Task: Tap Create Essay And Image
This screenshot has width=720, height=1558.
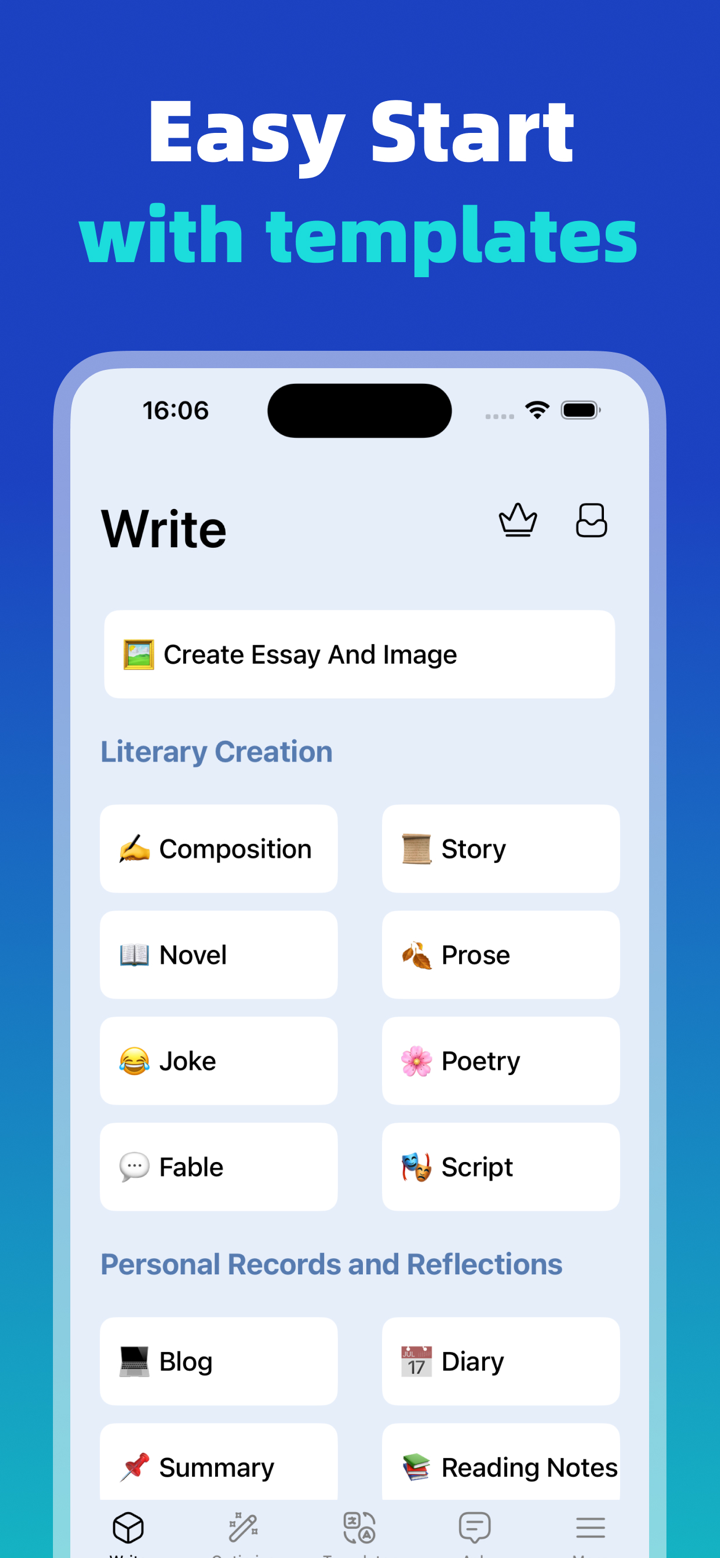Action: point(359,654)
